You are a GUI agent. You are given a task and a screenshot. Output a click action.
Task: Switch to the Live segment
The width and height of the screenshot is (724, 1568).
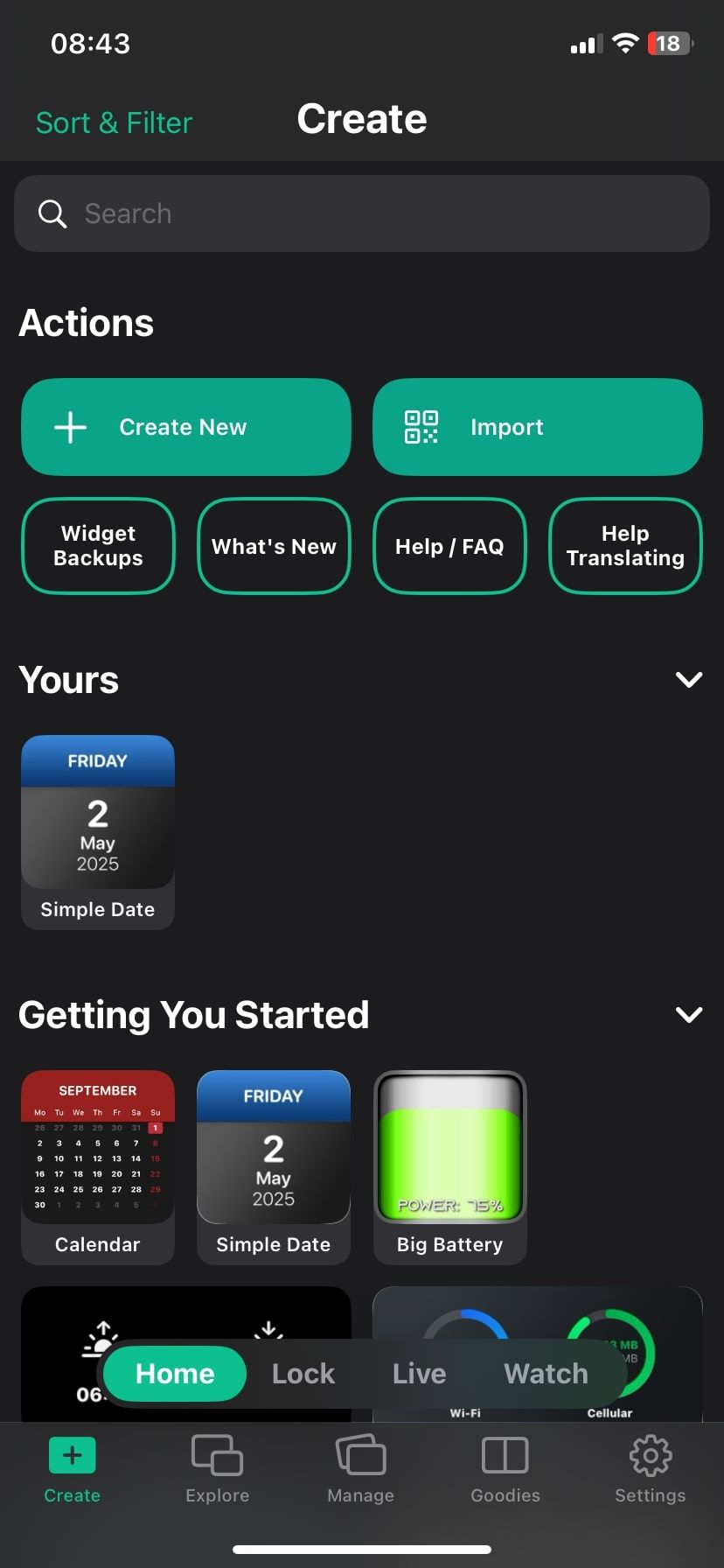pyautogui.click(x=419, y=1374)
